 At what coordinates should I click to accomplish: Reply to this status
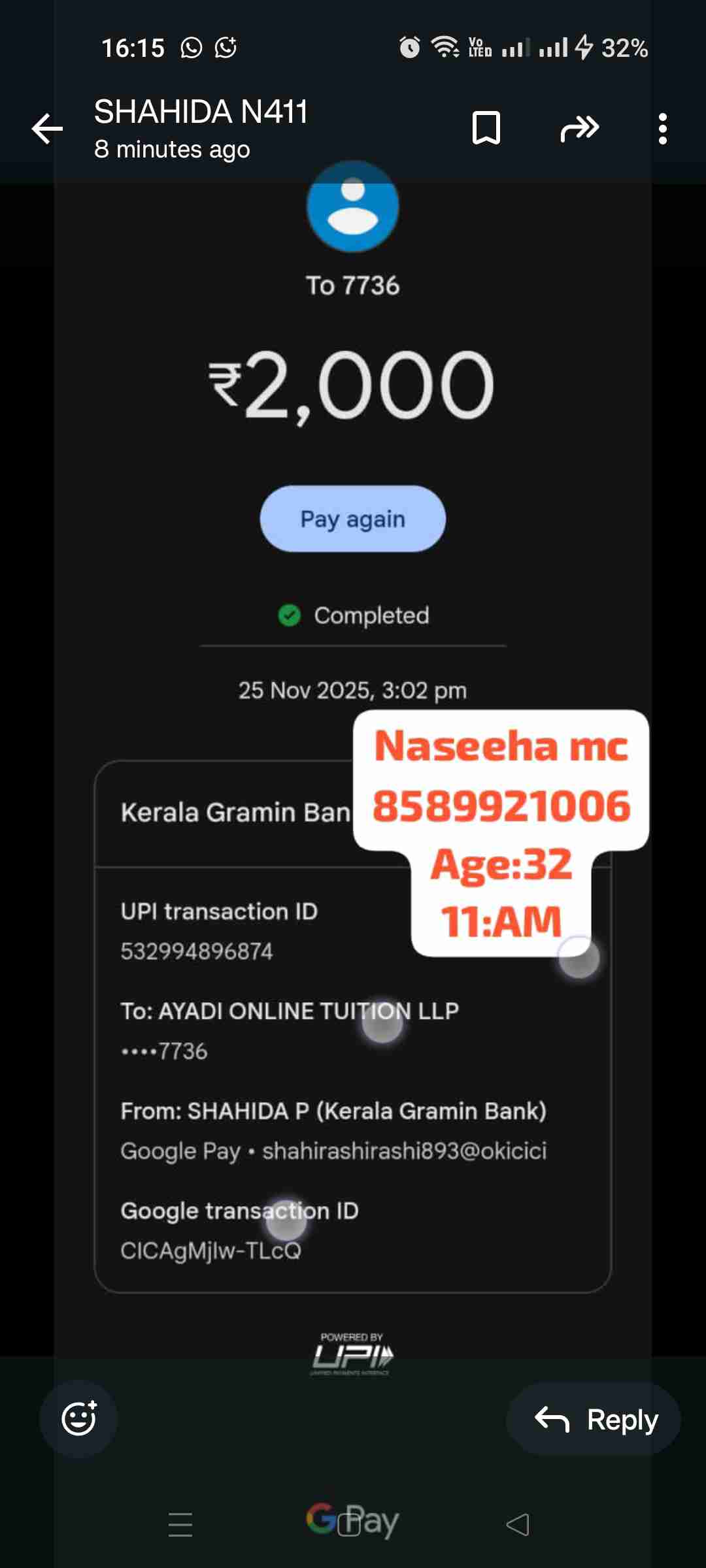pyautogui.click(x=594, y=1419)
